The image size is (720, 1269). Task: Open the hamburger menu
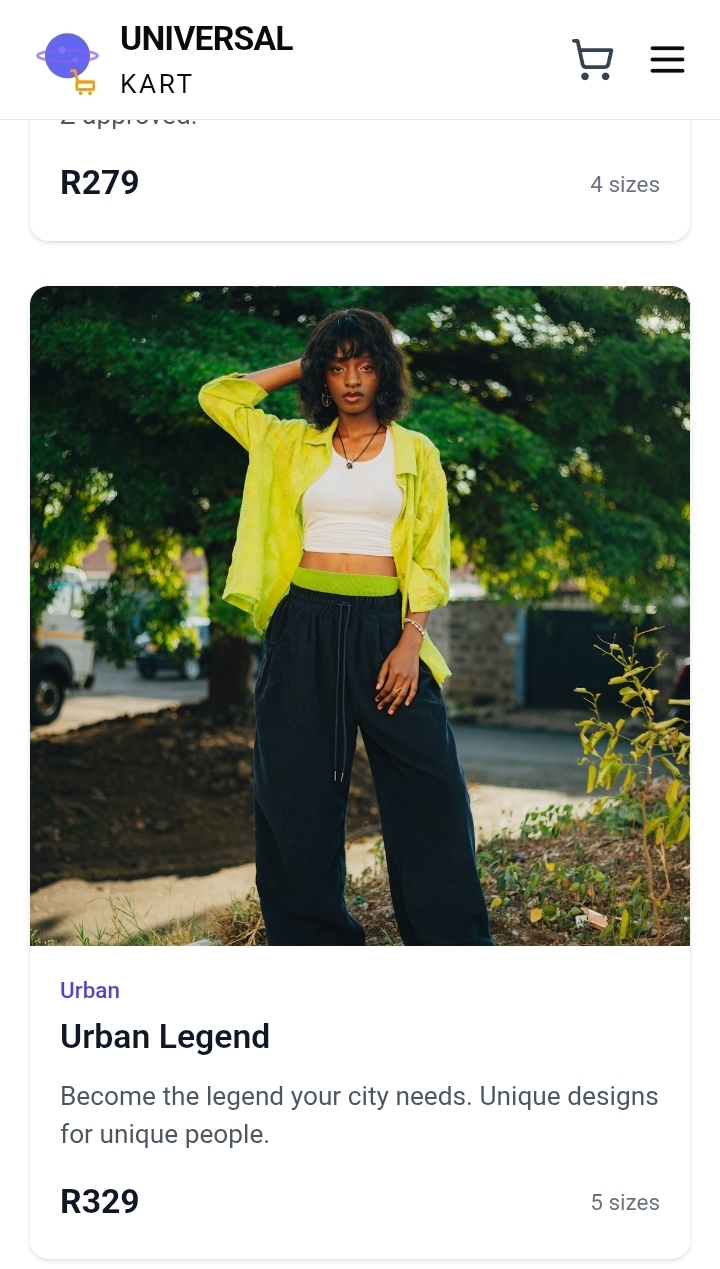click(667, 60)
